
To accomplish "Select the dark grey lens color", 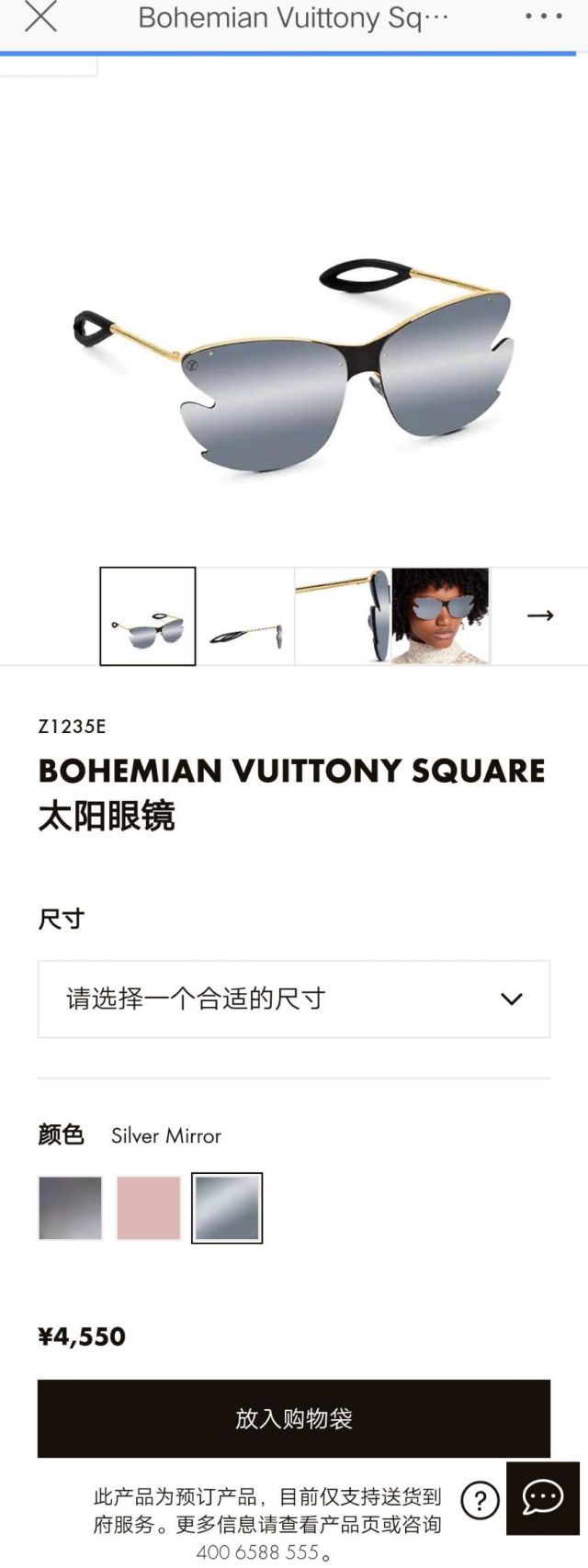I will (x=71, y=1208).
